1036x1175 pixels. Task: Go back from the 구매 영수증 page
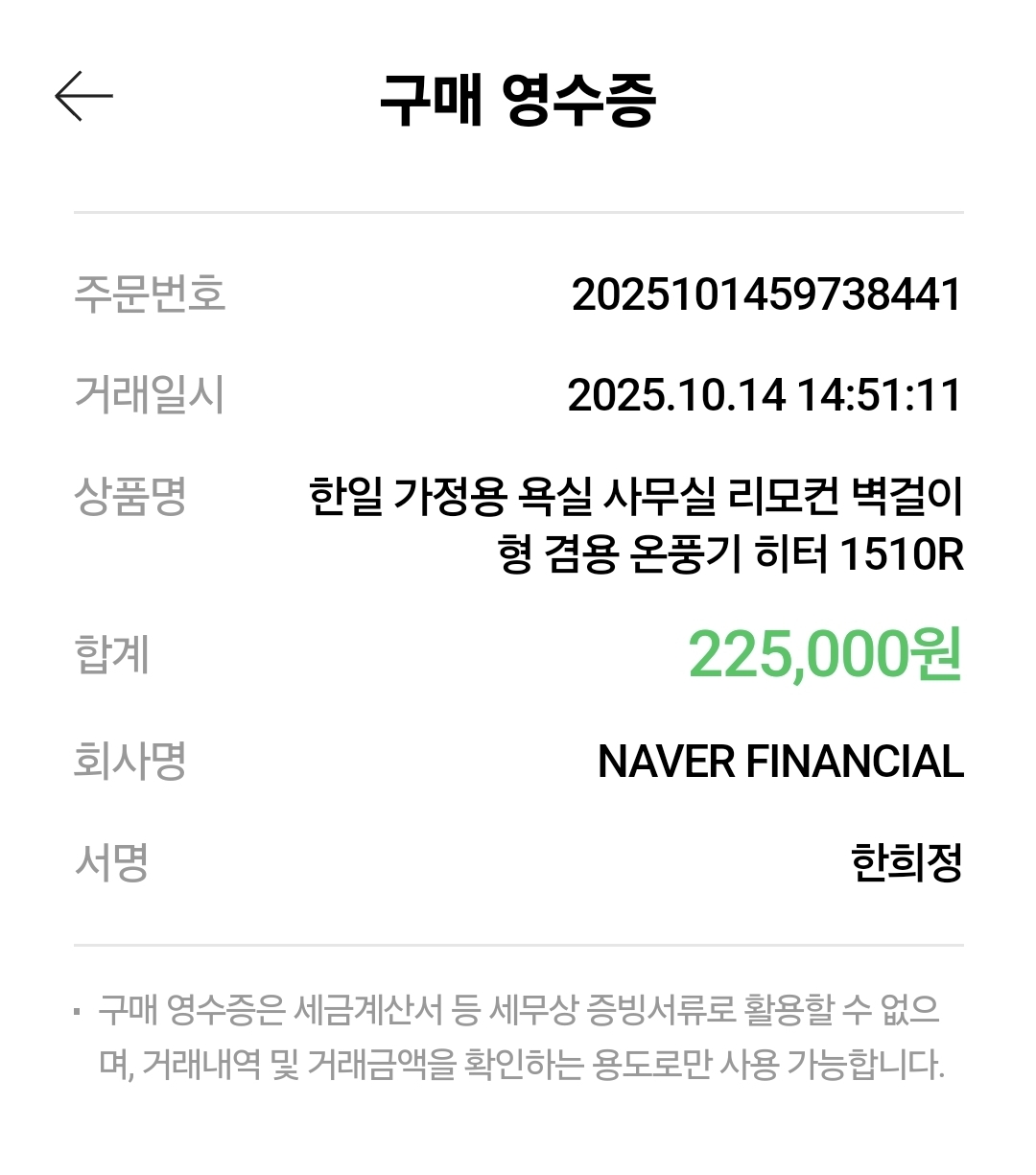(83, 96)
